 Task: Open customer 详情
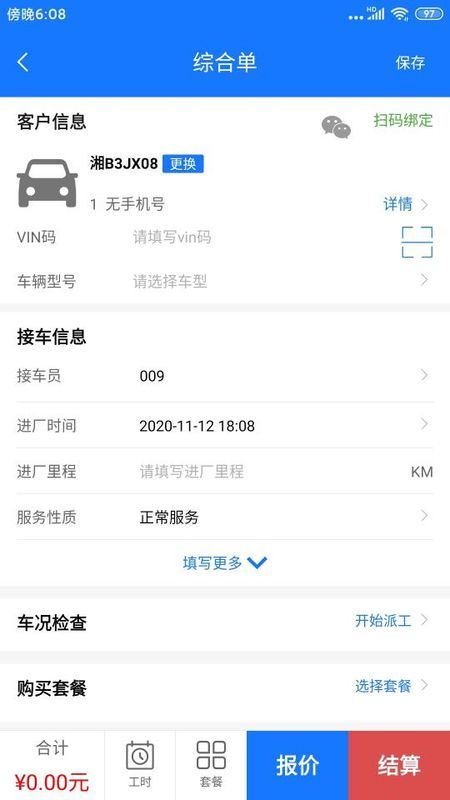pyautogui.click(x=406, y=205)
